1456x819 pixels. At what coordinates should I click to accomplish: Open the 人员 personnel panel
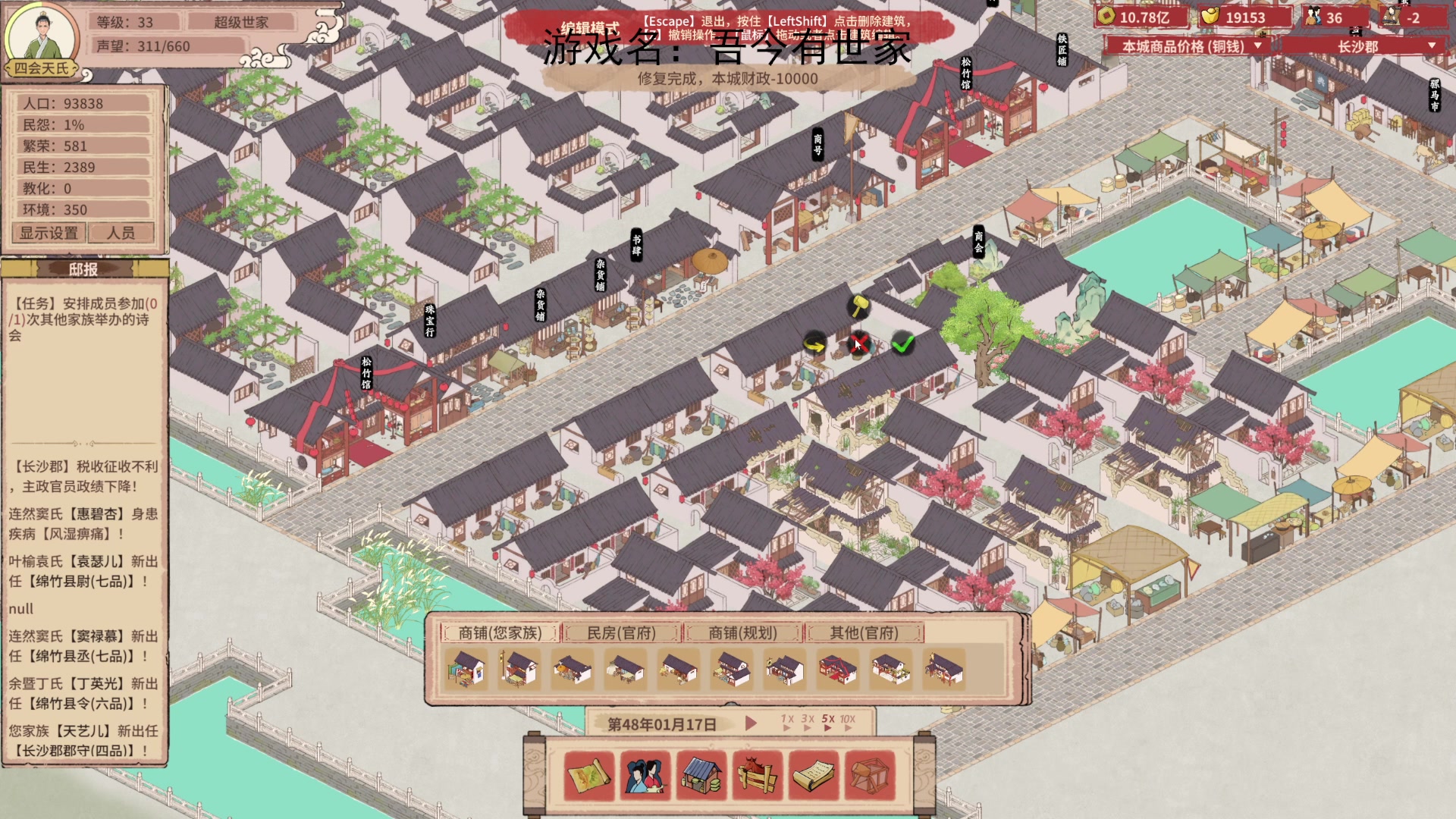coord(121,233)
